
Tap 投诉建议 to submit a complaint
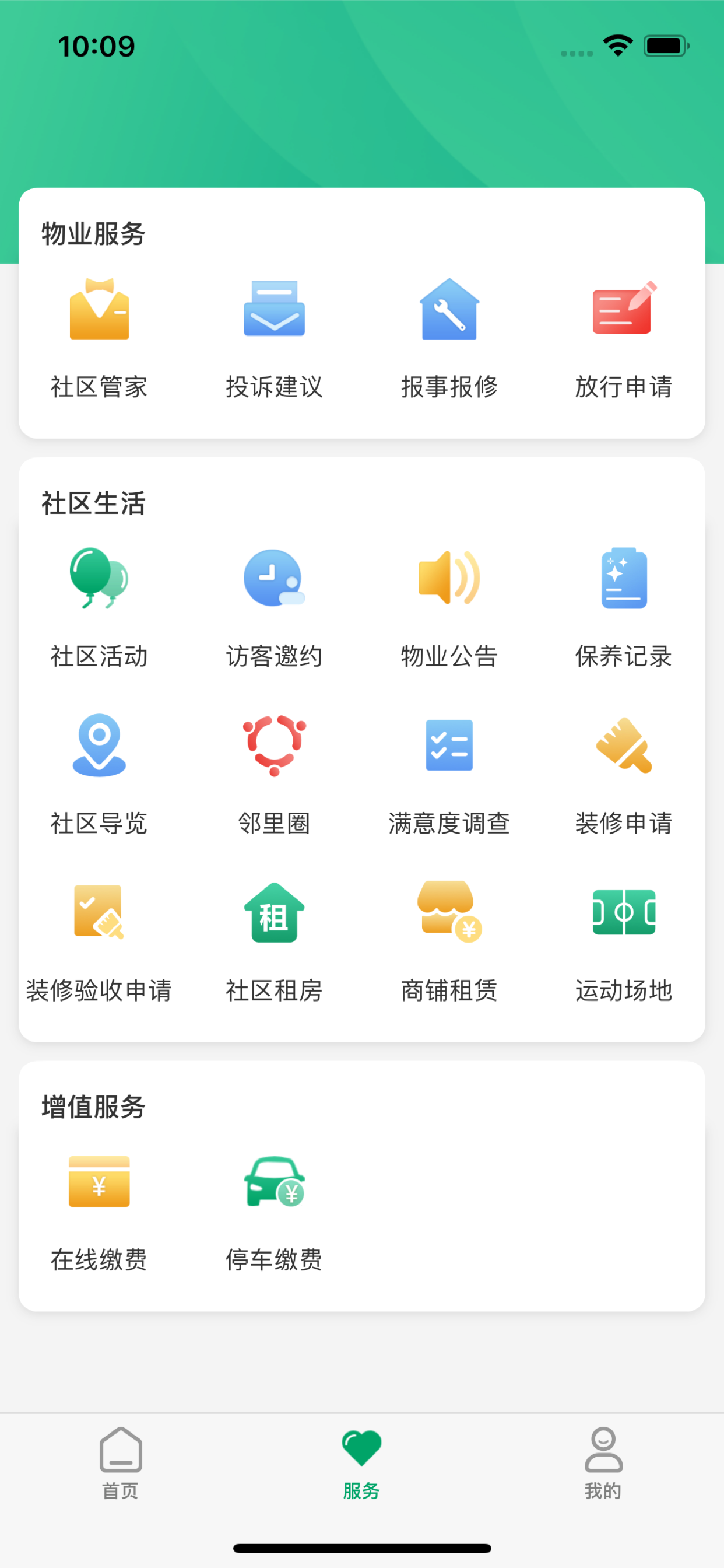click(274, 338)
